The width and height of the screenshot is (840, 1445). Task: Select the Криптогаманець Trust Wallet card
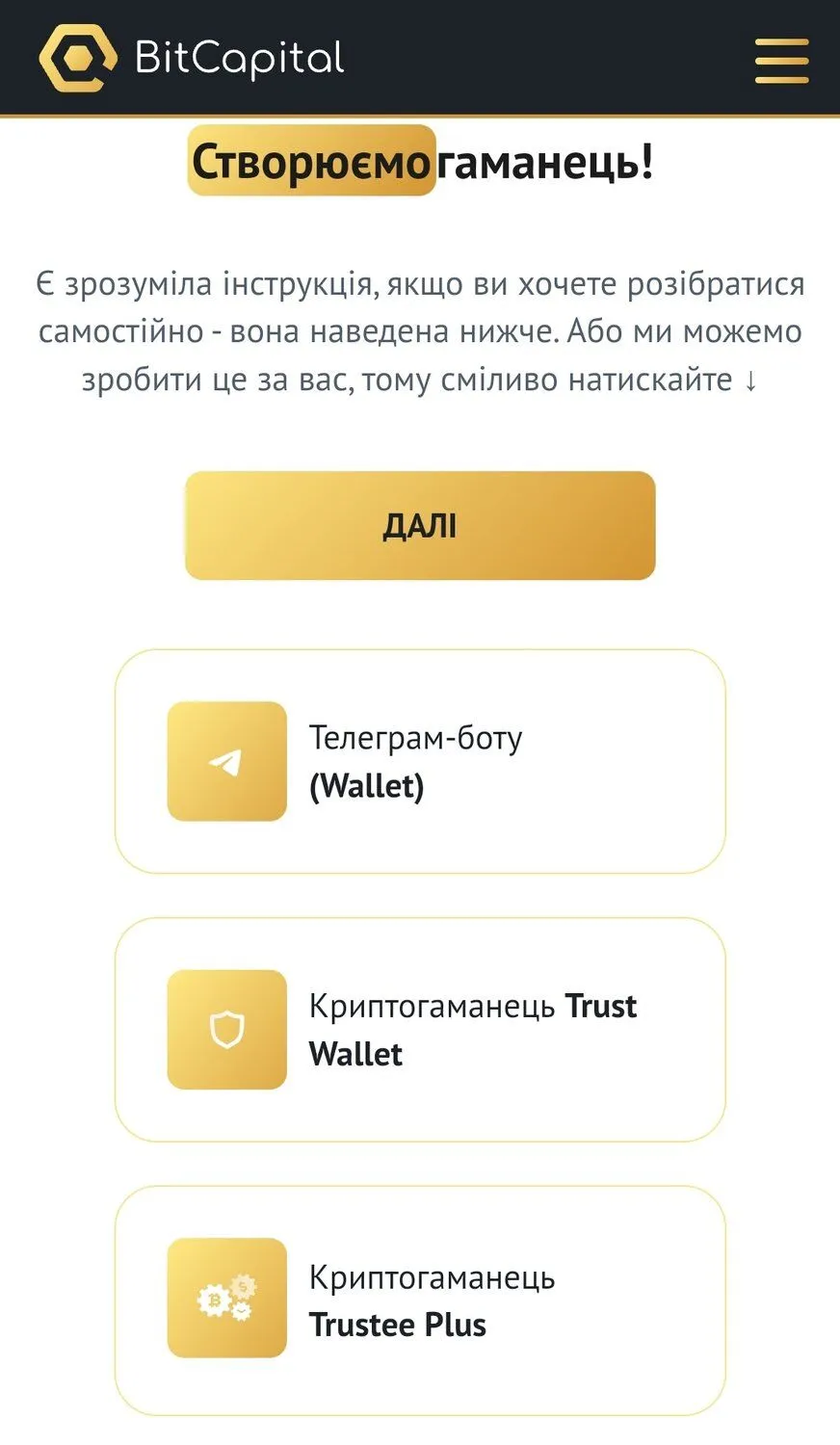tap(420, 1029)
